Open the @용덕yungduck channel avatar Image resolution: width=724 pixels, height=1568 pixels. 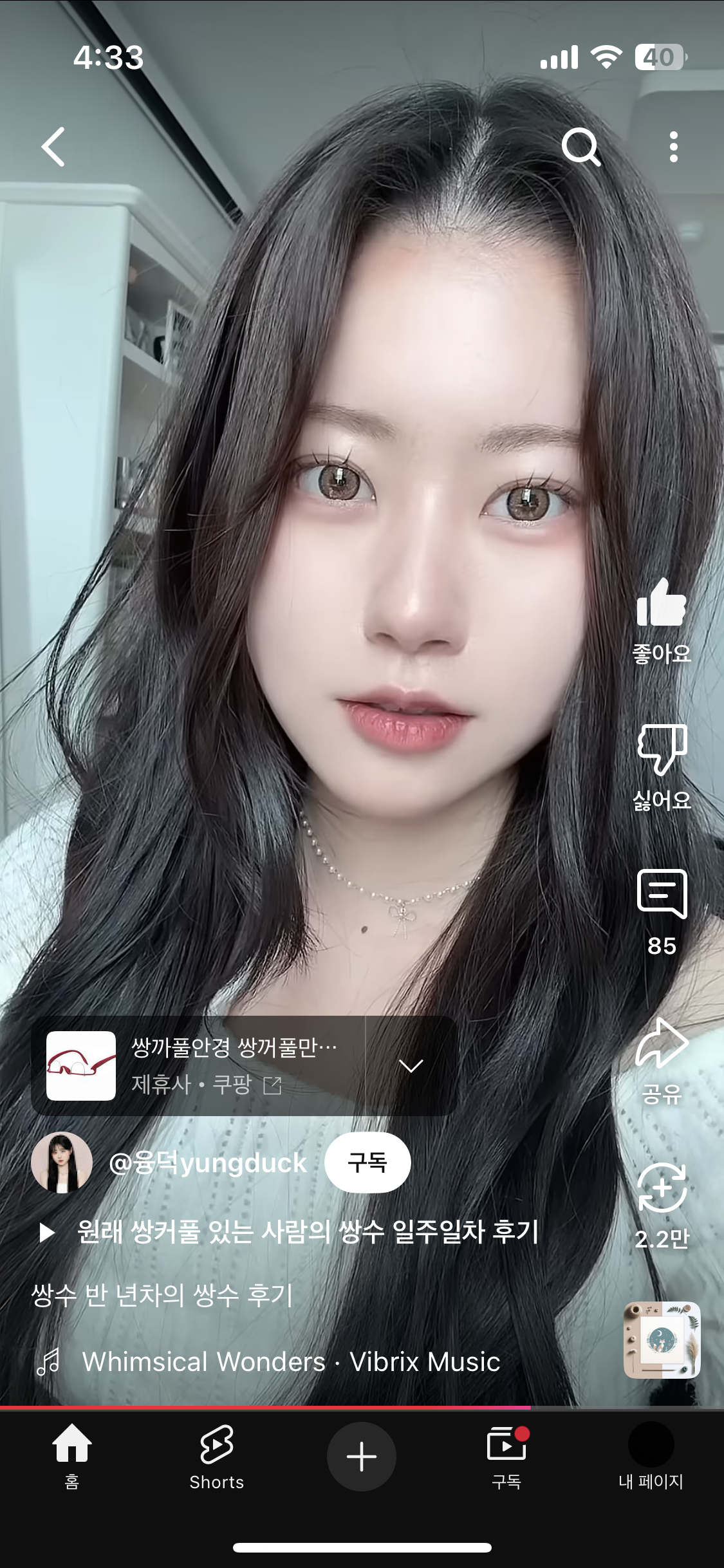click(62, 1162)
